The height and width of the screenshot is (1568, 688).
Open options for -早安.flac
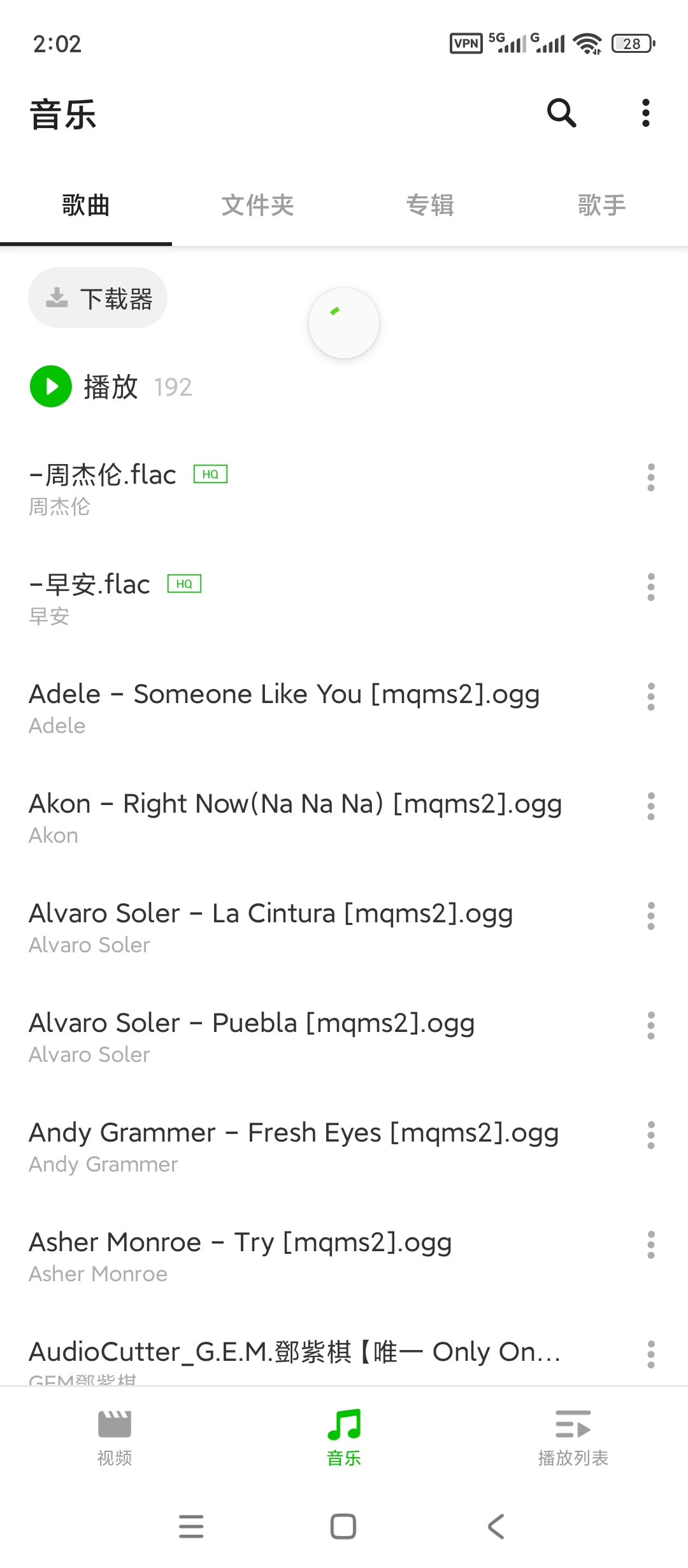[x=650, y=586]
